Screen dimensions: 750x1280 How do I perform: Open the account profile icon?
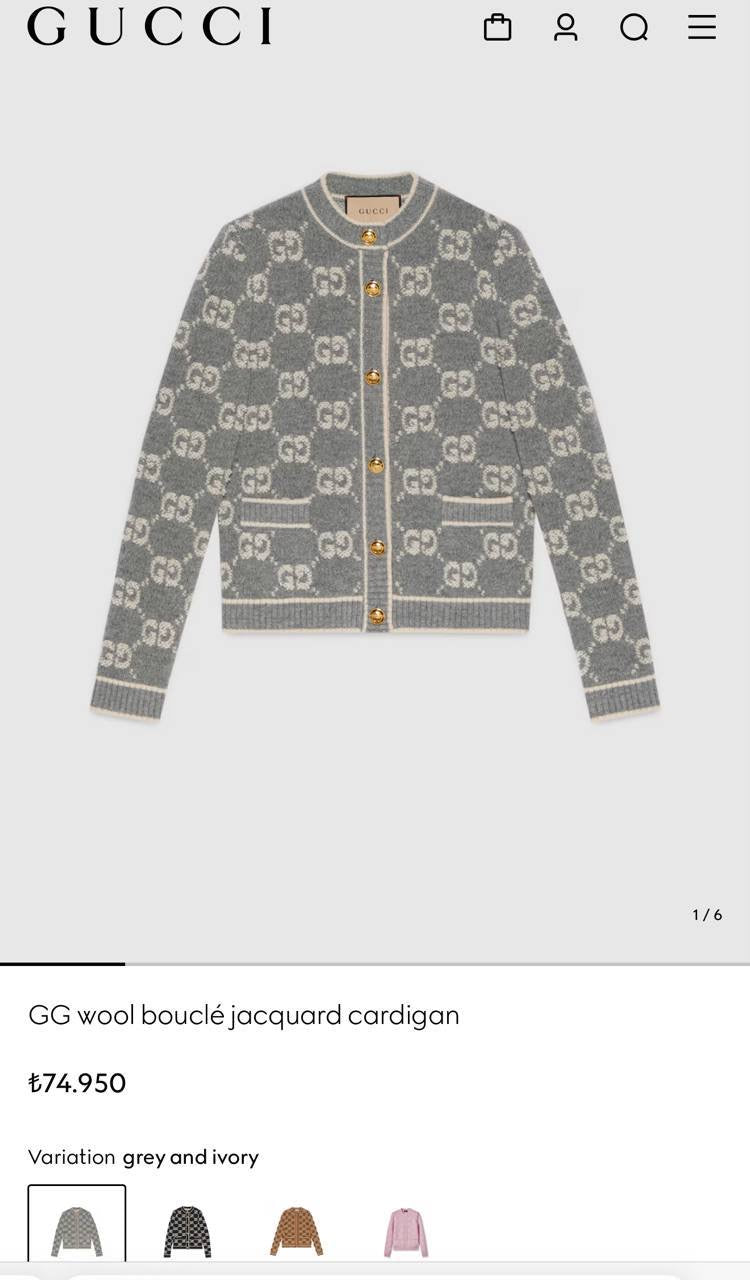pos(566,27)
